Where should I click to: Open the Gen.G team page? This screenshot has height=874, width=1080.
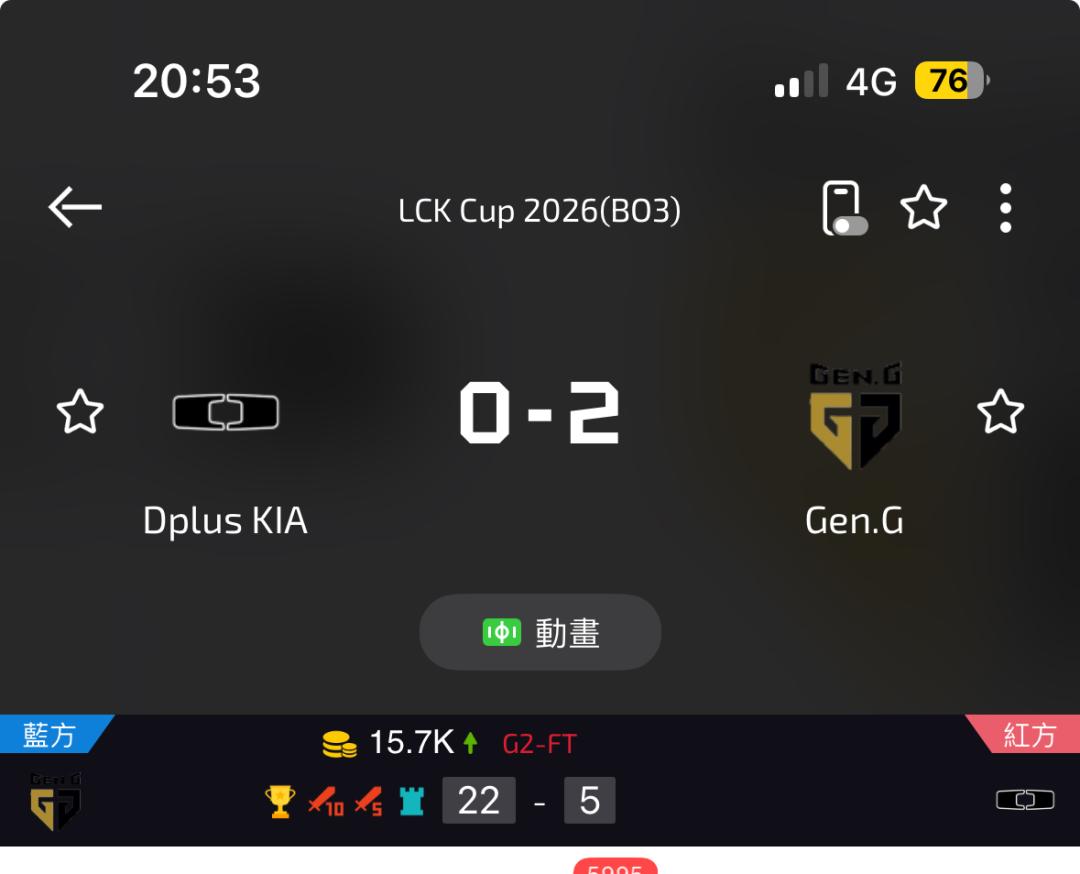tap(855, 415)
